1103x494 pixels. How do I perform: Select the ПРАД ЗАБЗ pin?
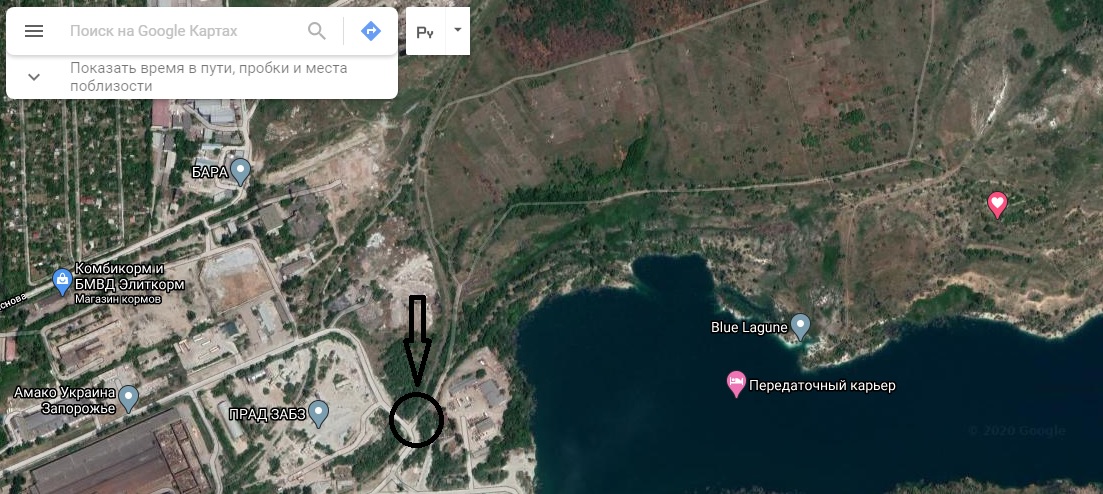tap(318, 410)
